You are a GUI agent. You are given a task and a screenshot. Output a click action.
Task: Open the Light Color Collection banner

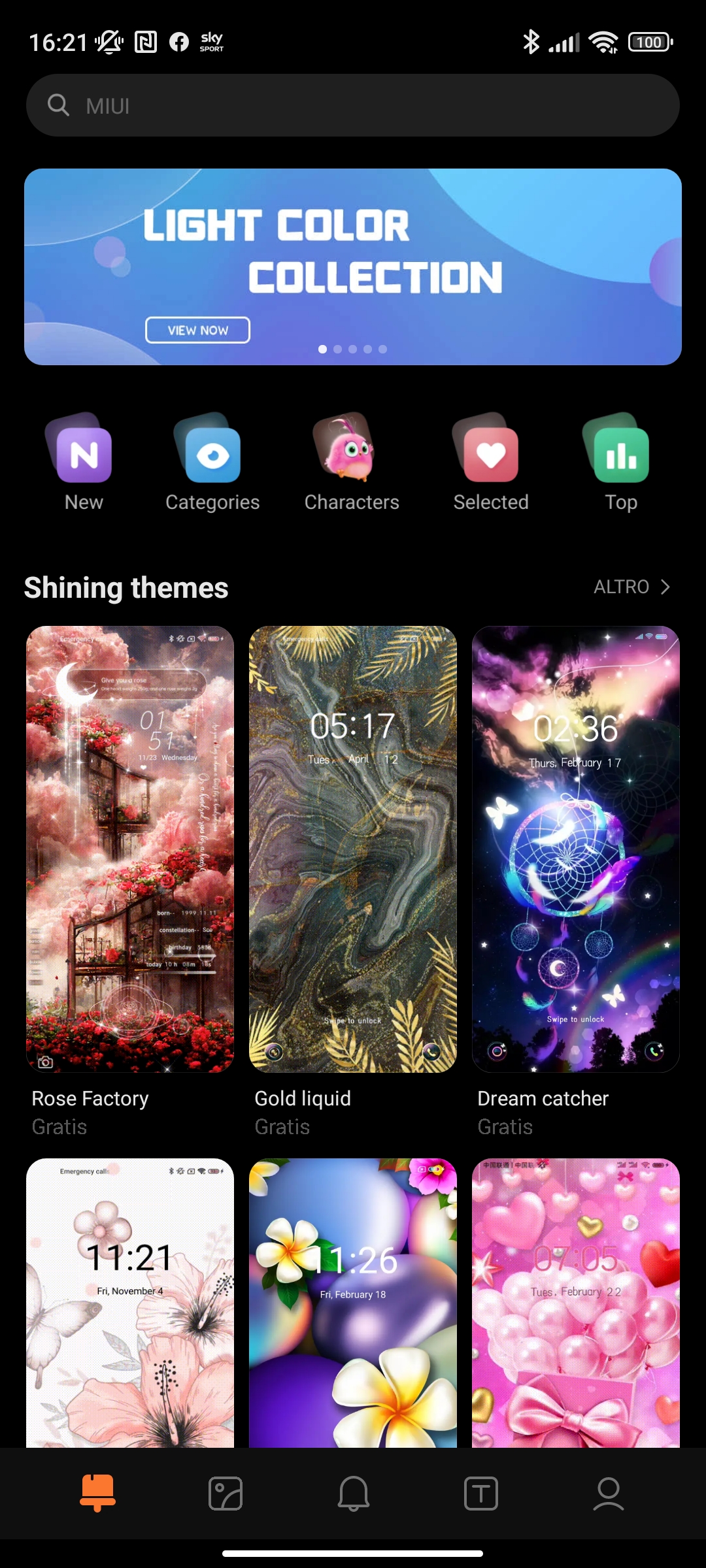[353, 267]
